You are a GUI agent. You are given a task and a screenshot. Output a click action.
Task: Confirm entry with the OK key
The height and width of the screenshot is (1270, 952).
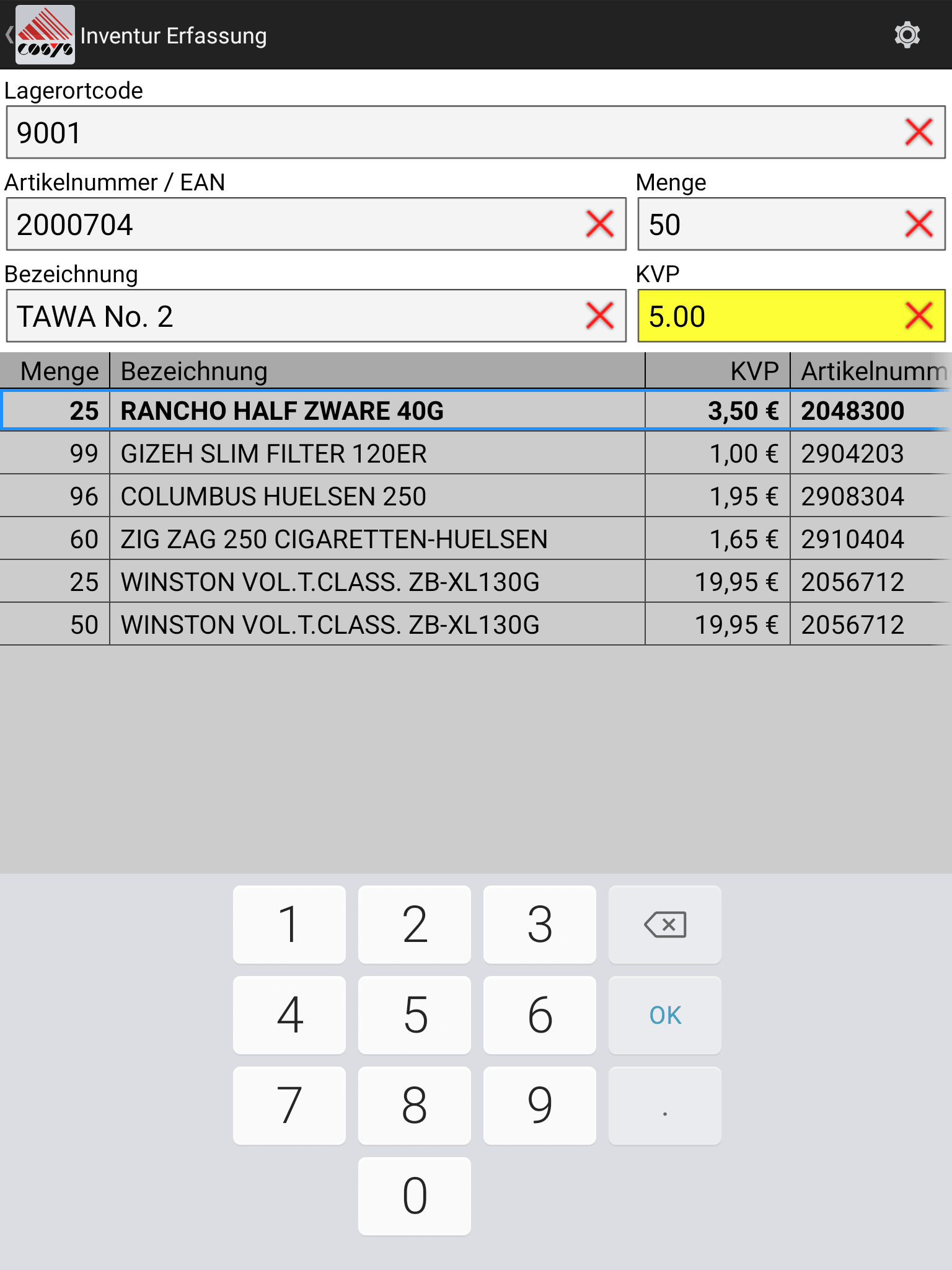[664, 1015]
